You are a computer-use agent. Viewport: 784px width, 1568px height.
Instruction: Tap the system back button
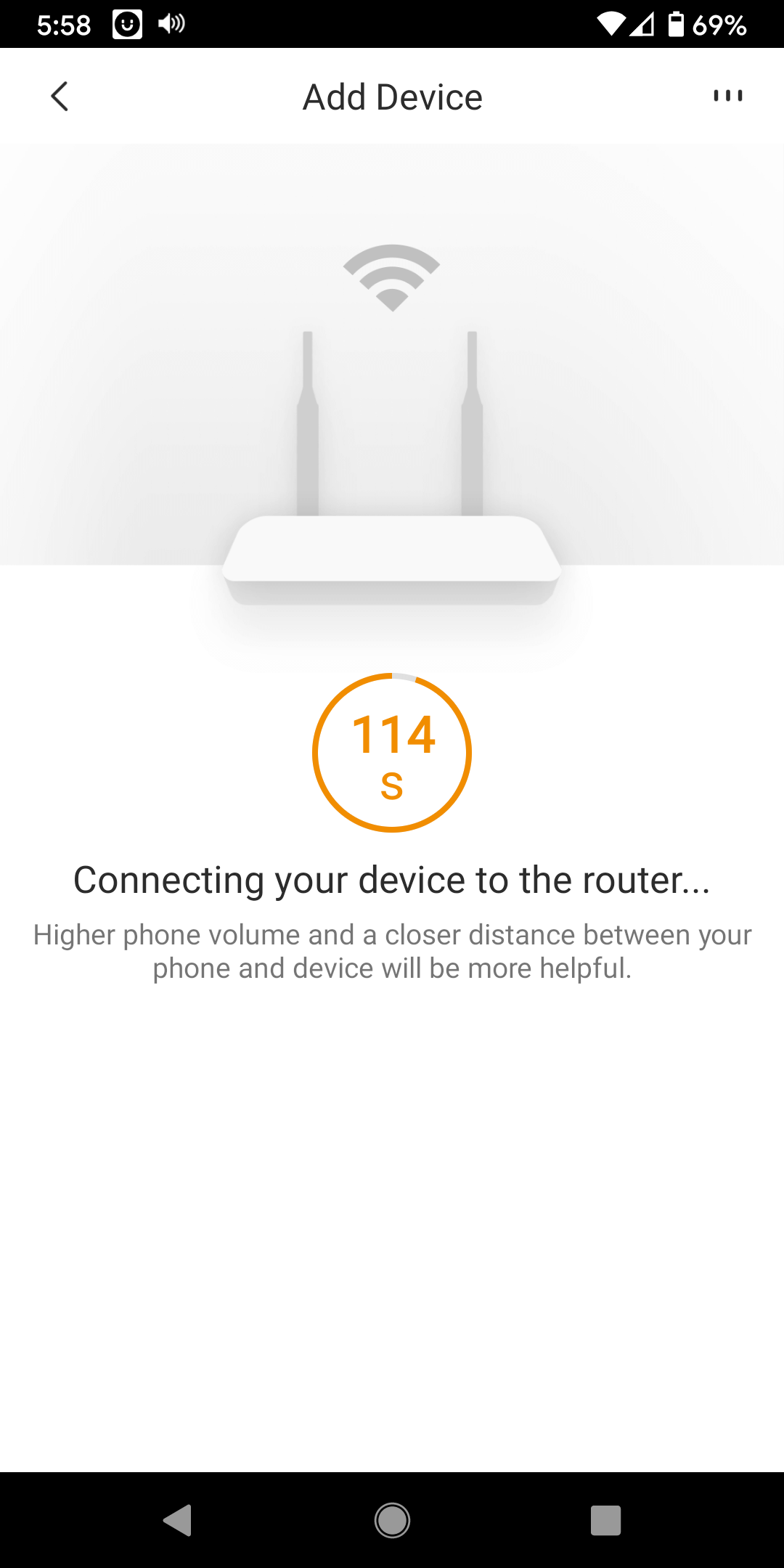click(x=177, y=1520)
